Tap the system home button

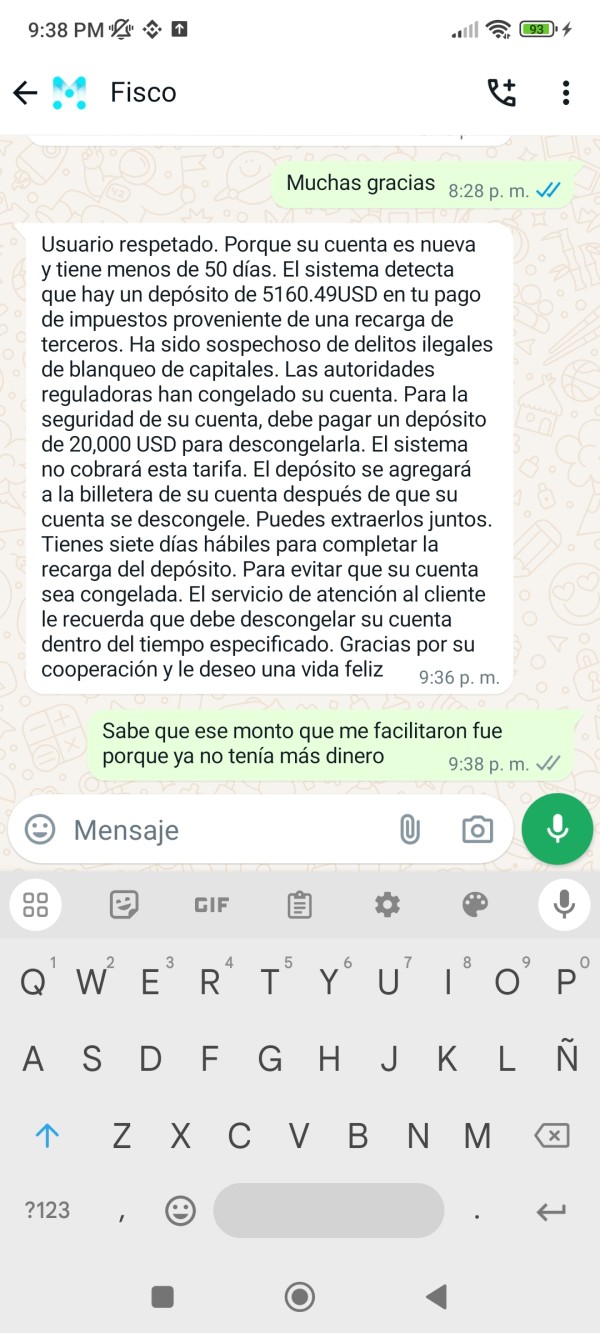tap(300, 1297)
